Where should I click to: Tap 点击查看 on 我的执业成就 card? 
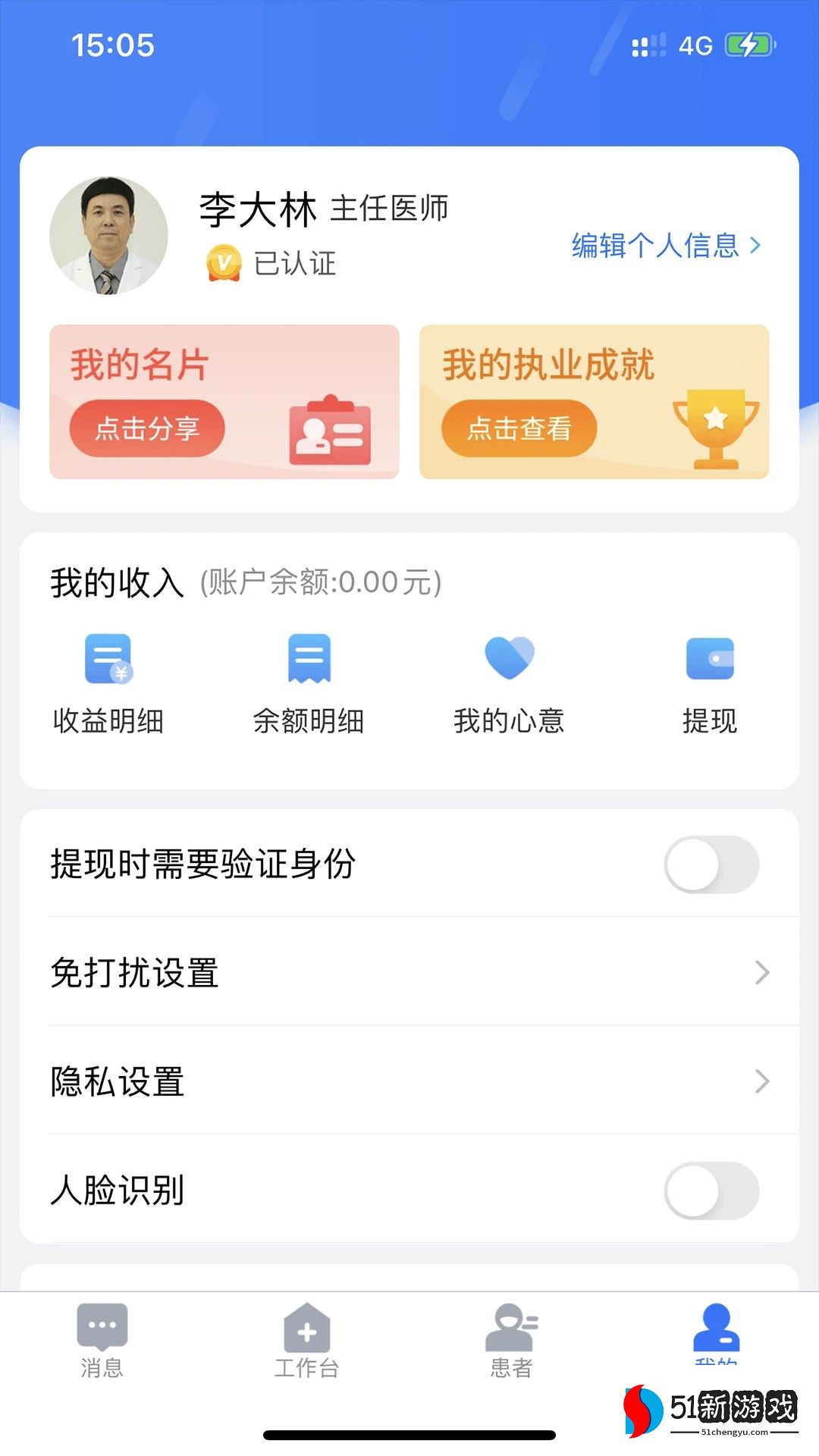tap(519, 428)
